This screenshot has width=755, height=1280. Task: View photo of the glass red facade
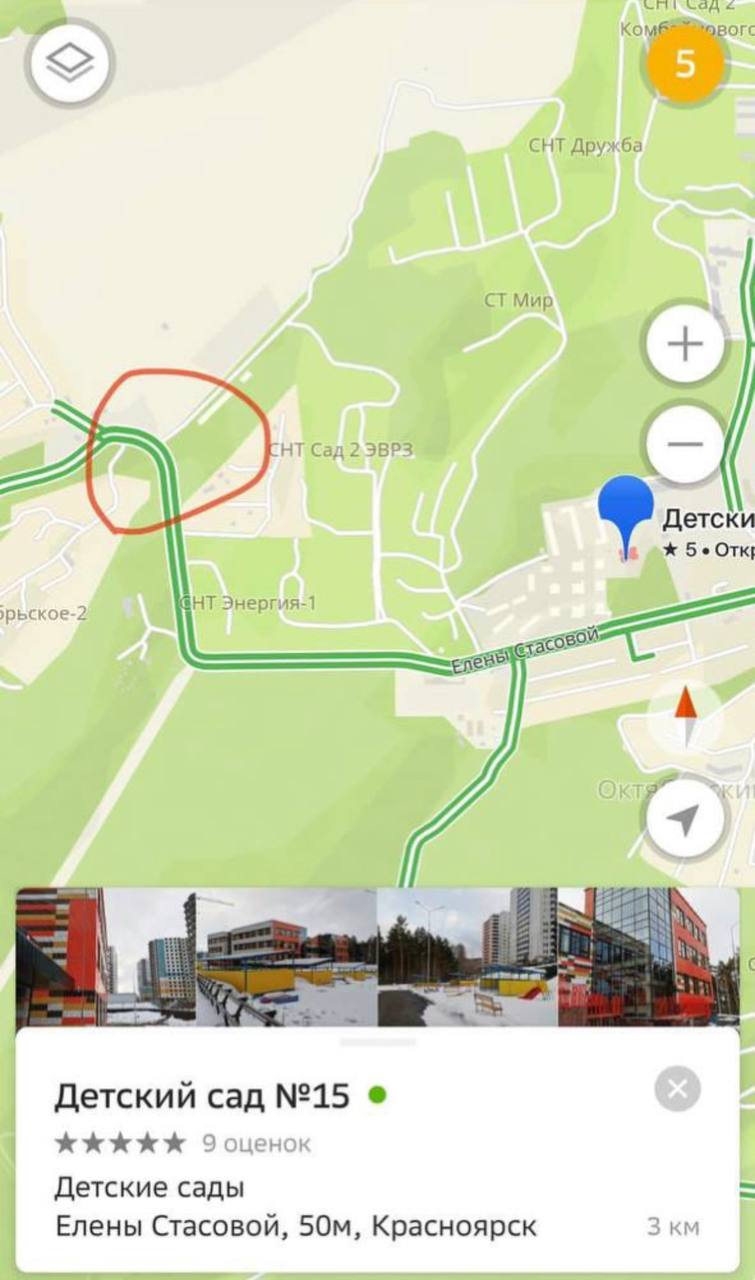coord(648,957)
